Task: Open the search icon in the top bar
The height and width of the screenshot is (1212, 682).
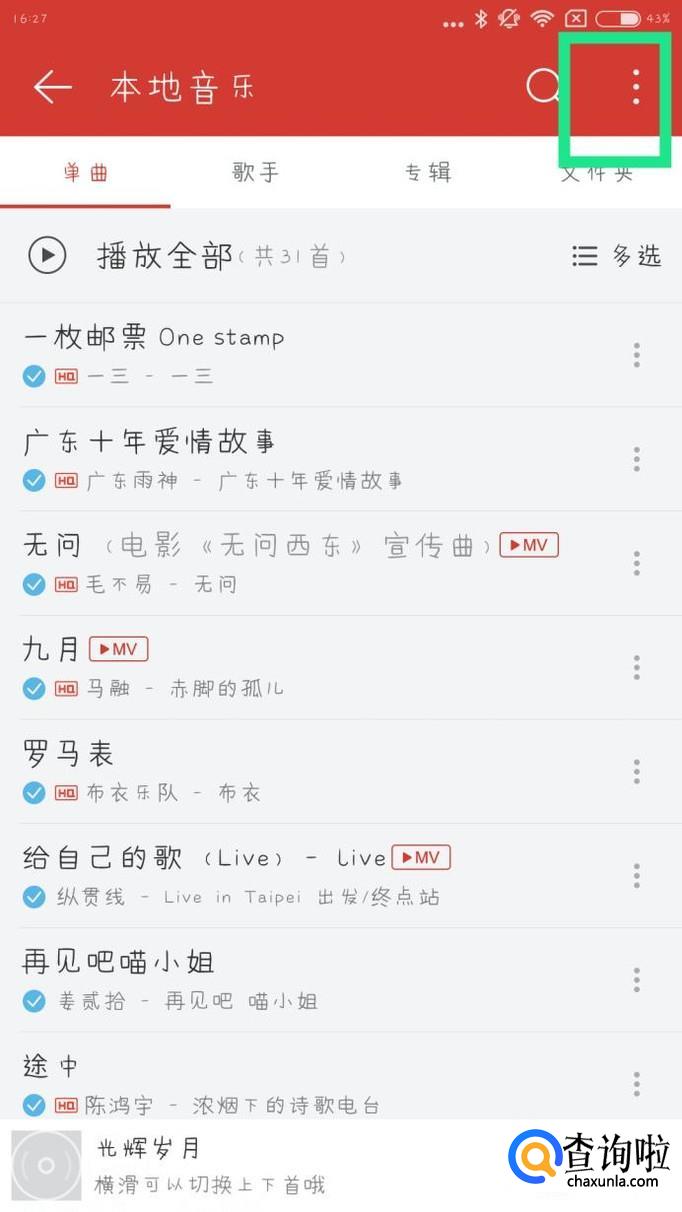Action: (x=543, y=88)
